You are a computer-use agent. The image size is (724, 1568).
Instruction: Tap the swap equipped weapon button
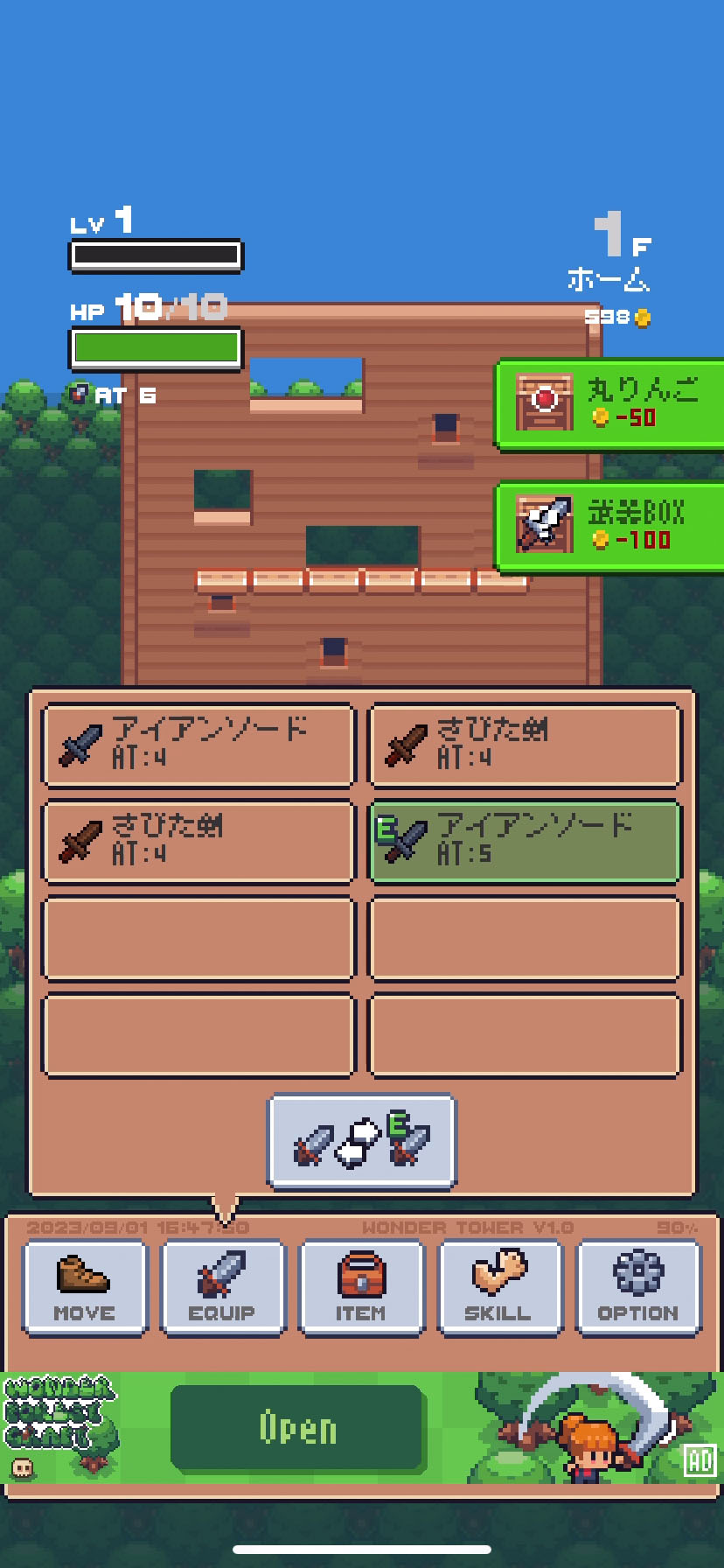(x=361, y=1142)
